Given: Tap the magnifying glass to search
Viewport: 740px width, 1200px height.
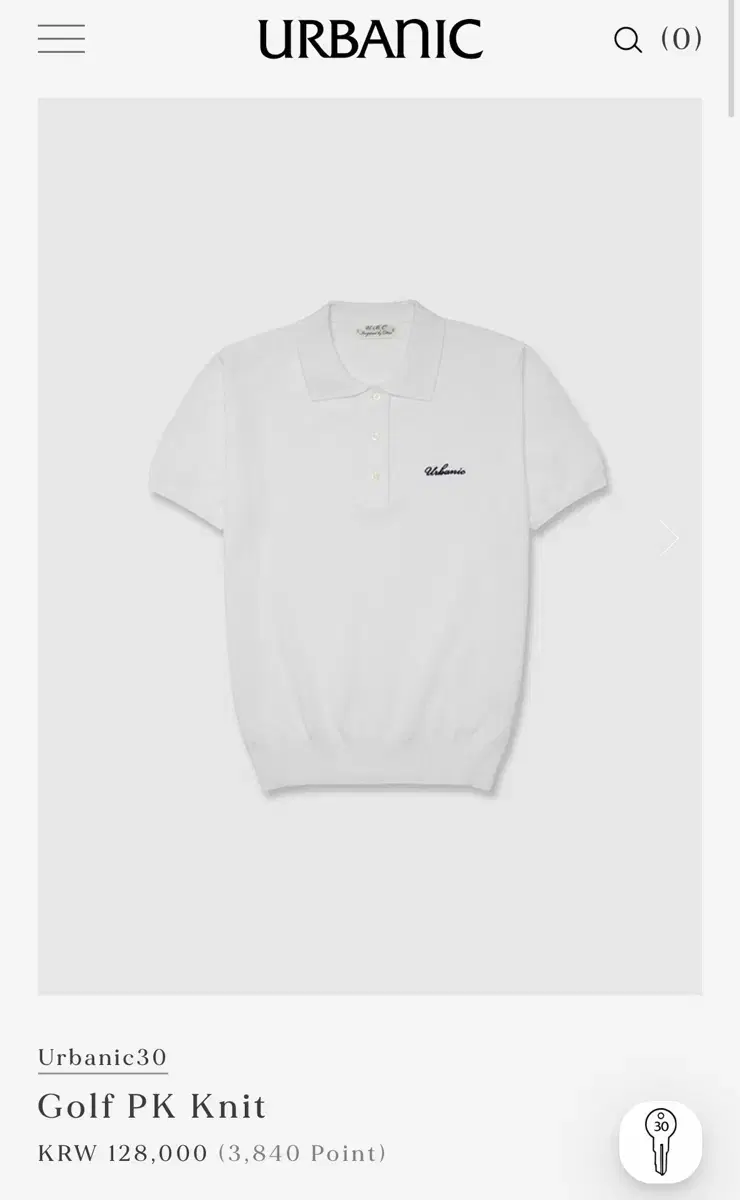Looking at the screenshot, I should (628, 41).
